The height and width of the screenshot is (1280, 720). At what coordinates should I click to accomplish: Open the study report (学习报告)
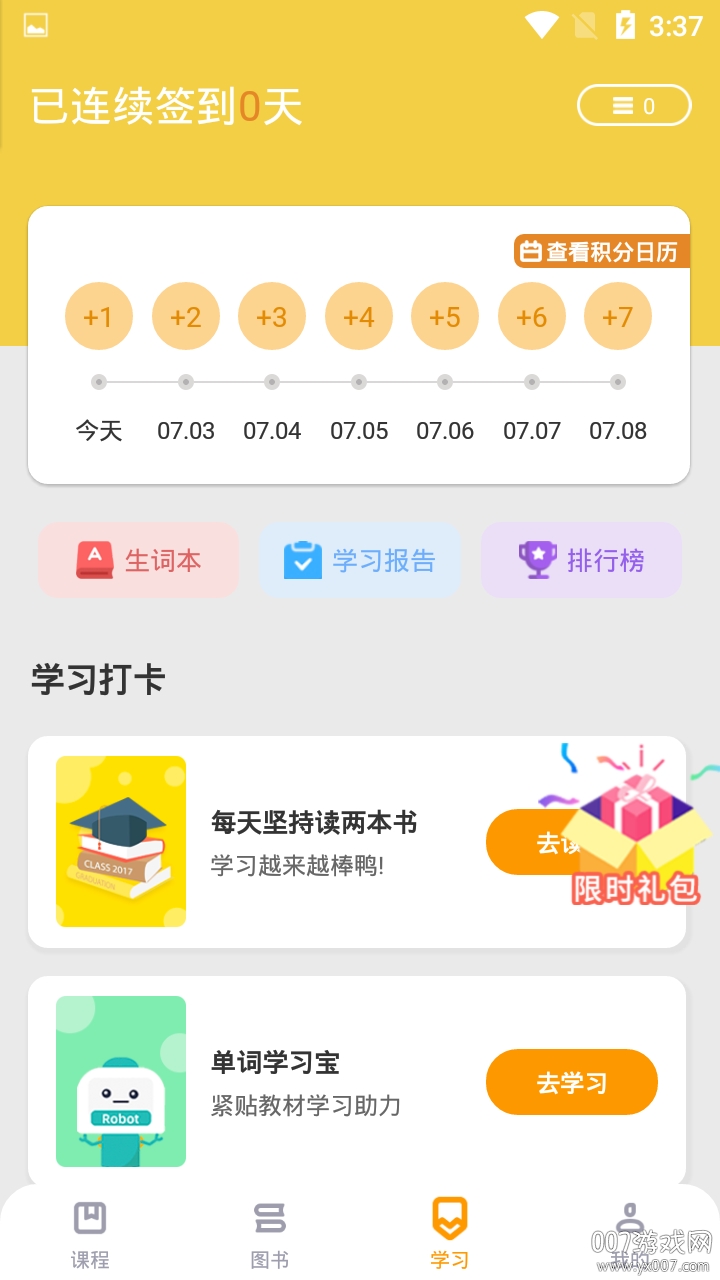360,560
